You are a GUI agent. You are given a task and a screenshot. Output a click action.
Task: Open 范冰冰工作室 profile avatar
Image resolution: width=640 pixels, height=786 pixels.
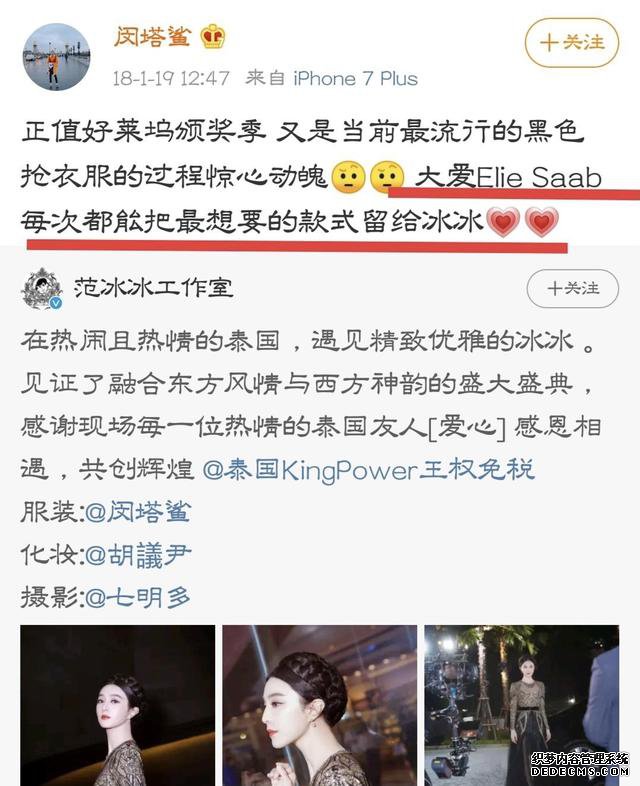[x=42, y=289]
